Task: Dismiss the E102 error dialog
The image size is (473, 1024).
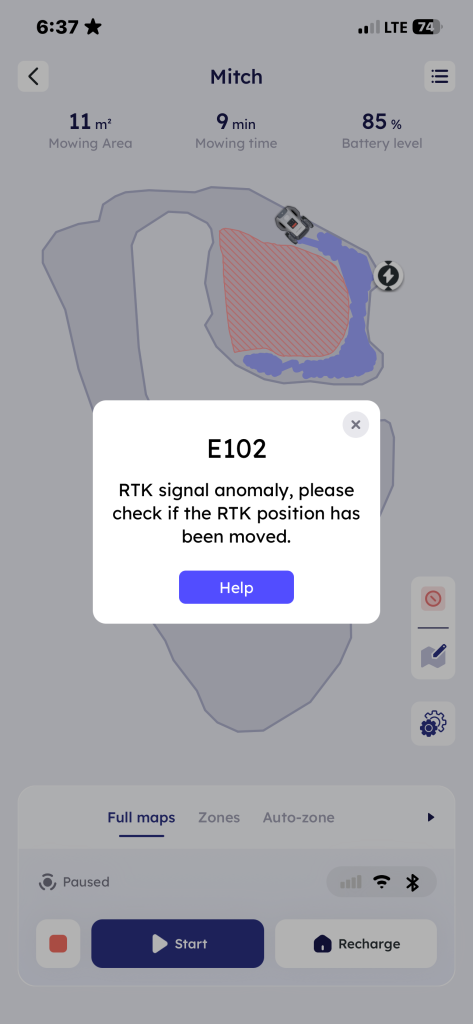Action: (355, 424)
